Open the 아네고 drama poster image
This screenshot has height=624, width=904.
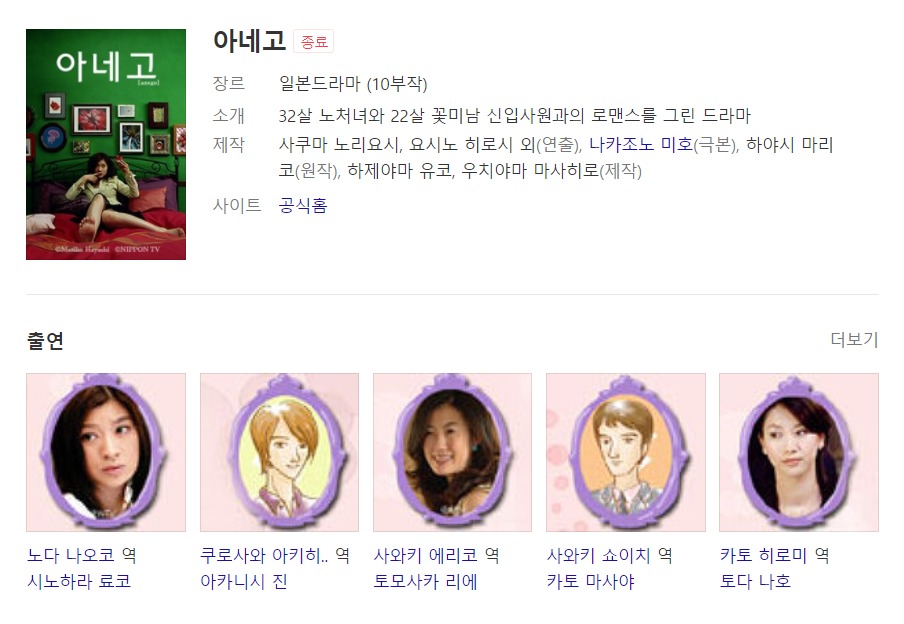pos(105,144)
